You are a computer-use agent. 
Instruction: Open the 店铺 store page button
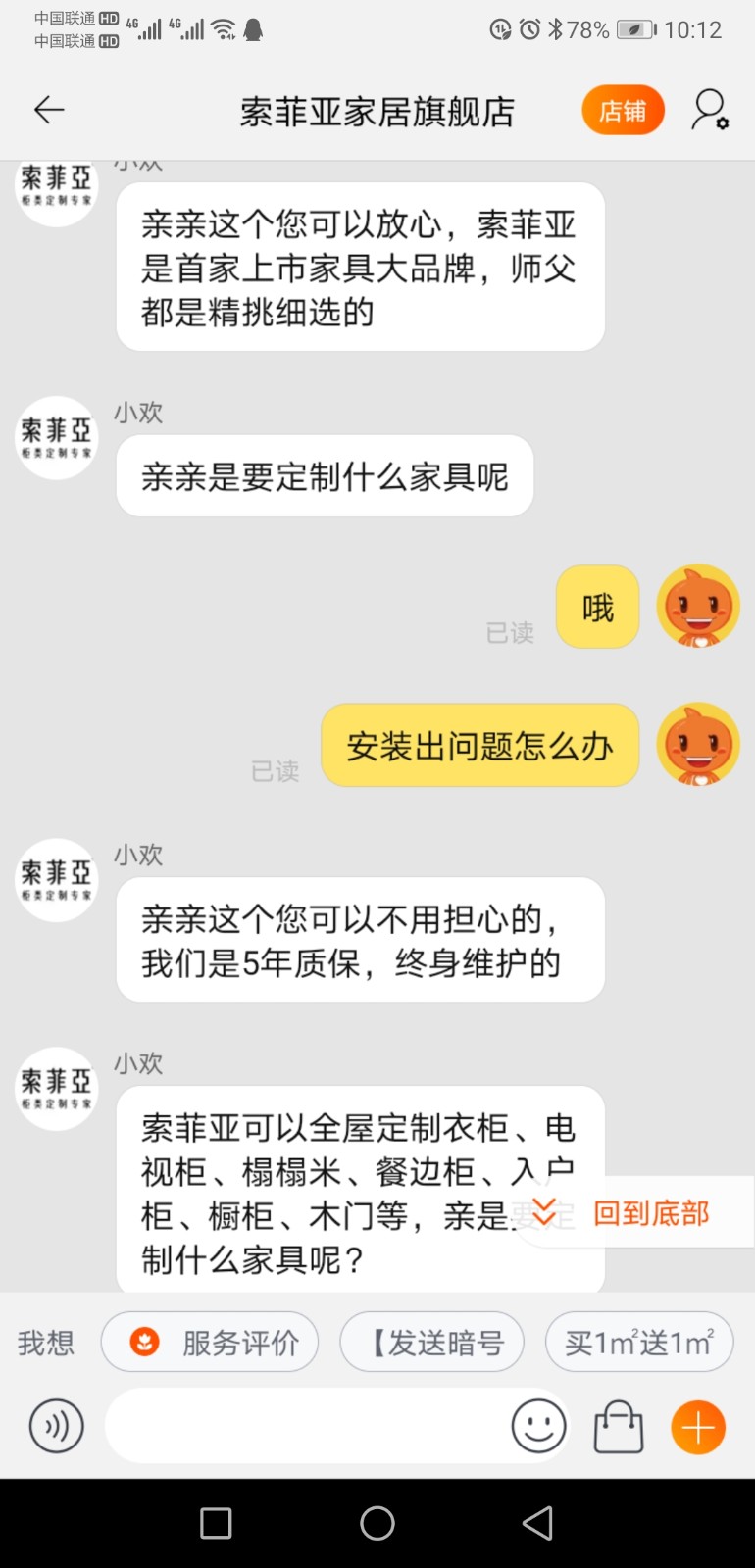(623, 111)
